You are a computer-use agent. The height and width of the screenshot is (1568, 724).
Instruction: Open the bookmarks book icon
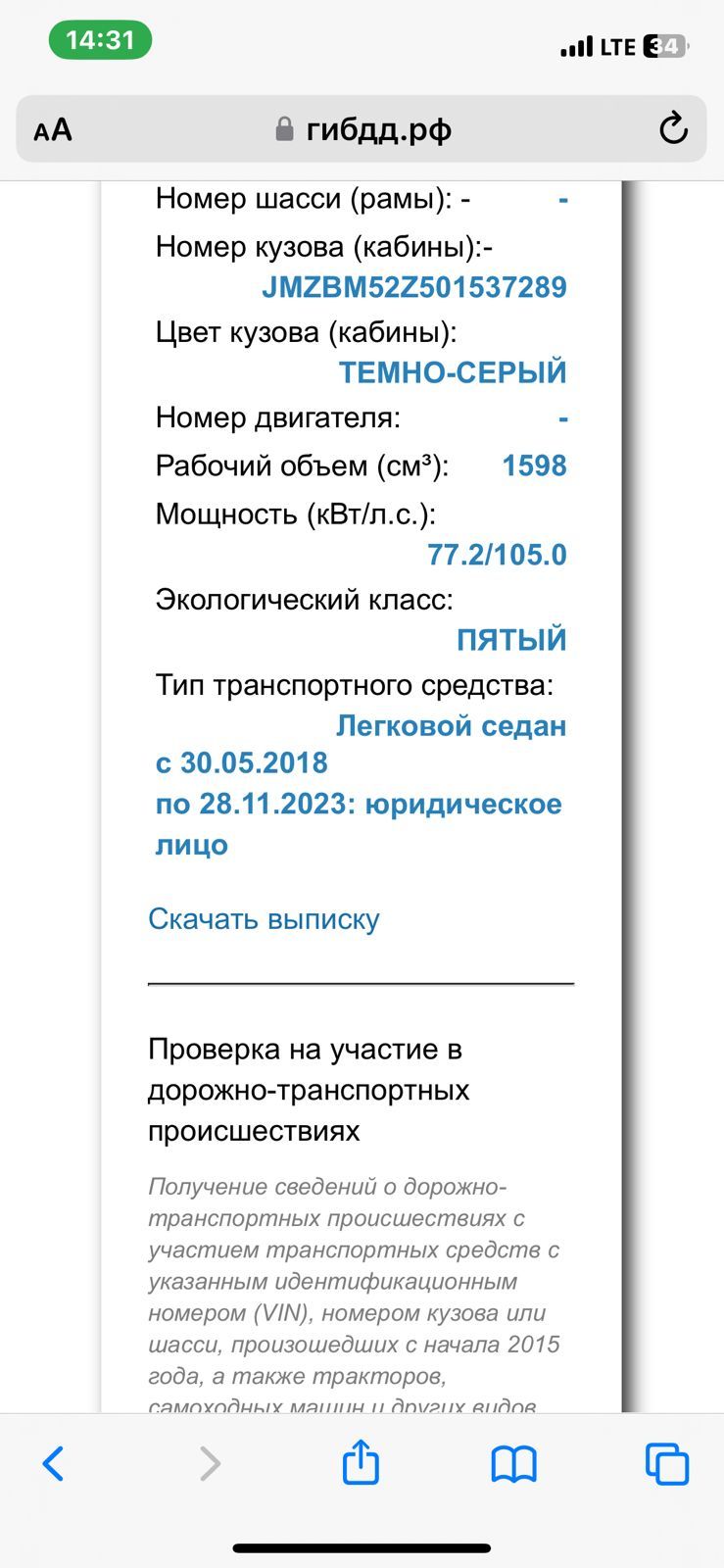point(513,1464)
